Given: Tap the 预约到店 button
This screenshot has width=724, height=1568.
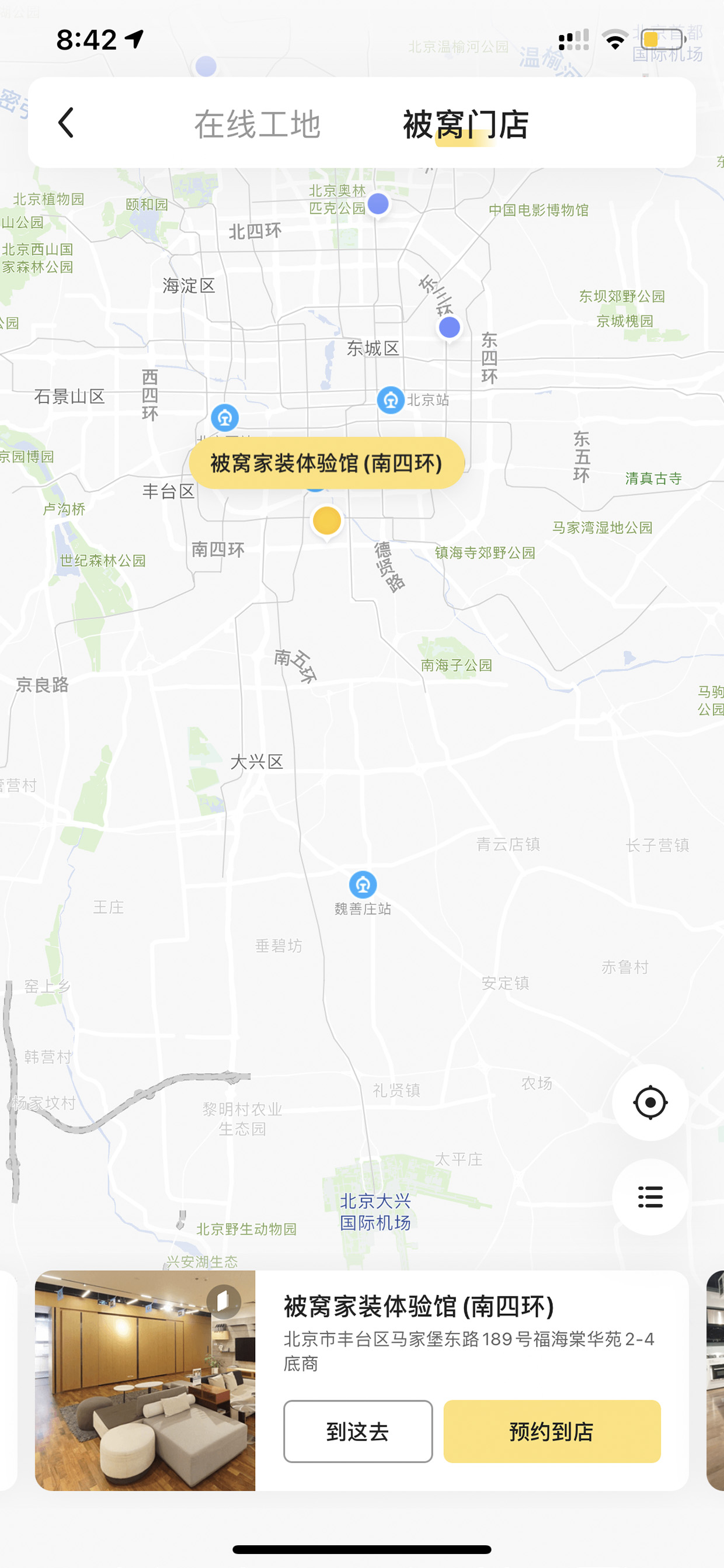Looking at the screenshot, I should (552, 1431).
